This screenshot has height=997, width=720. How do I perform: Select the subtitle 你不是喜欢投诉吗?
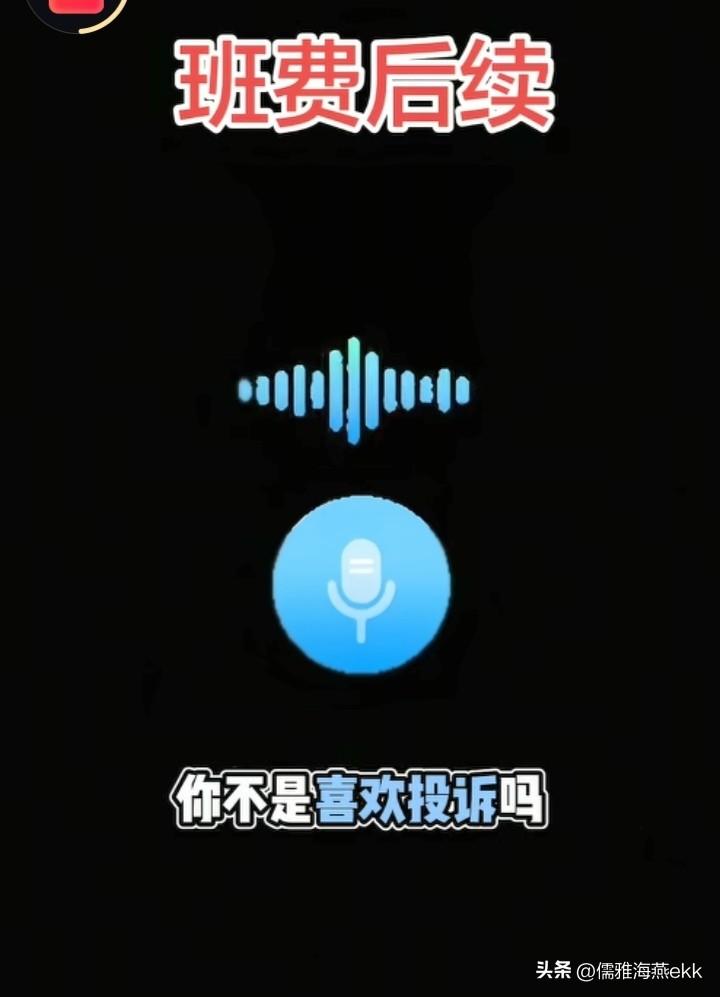pyautogui.click(x=360, y=795)
